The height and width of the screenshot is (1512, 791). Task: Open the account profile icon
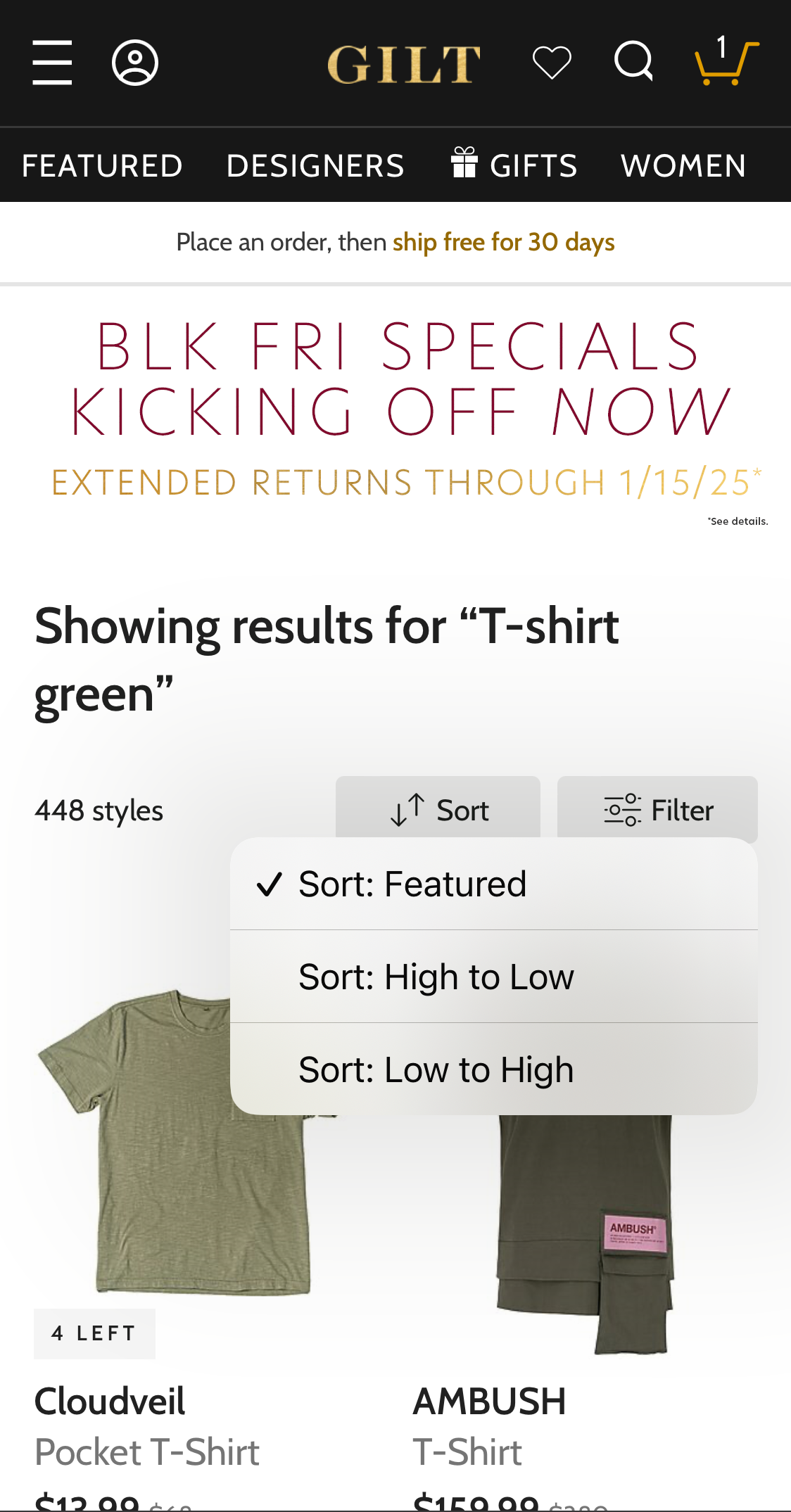click(137, 63)
